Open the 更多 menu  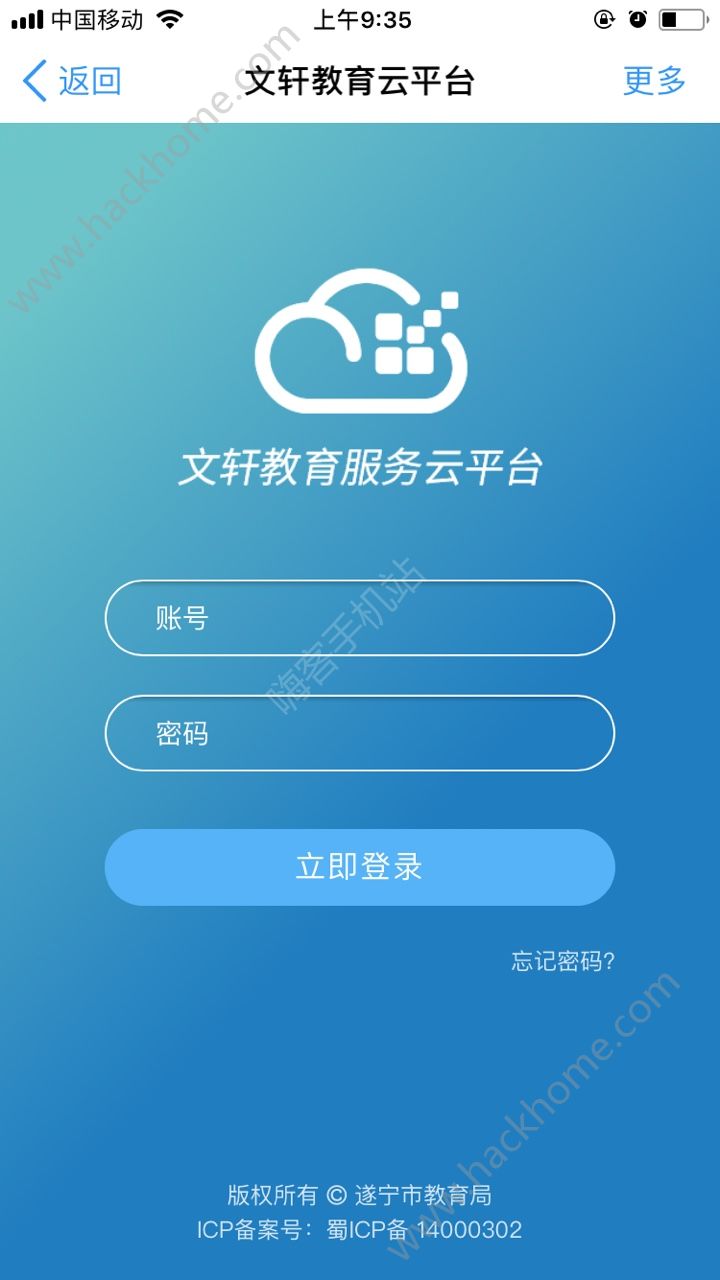pos(654,81)
